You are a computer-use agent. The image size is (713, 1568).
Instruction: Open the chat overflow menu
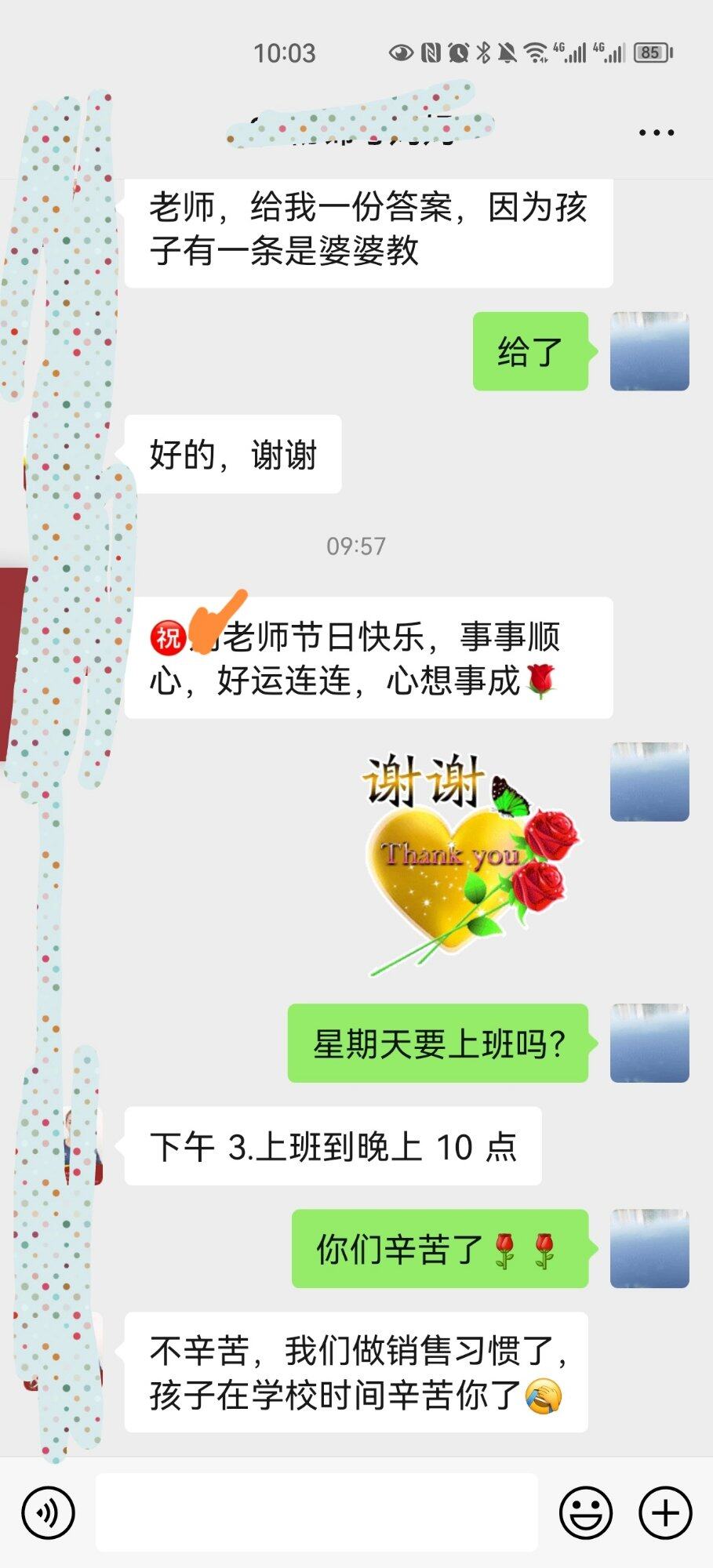pyautogui.click(x=656, y=132)
